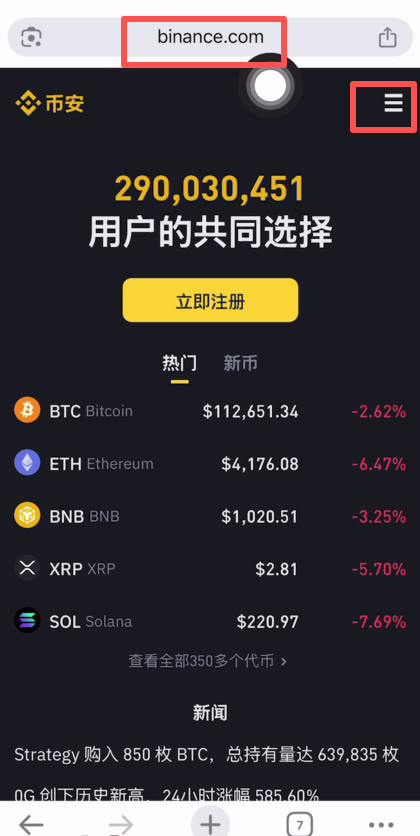Screen dimensions: 420x836
Task: Tap the binance.com address bar
Action: pos(210,37)
